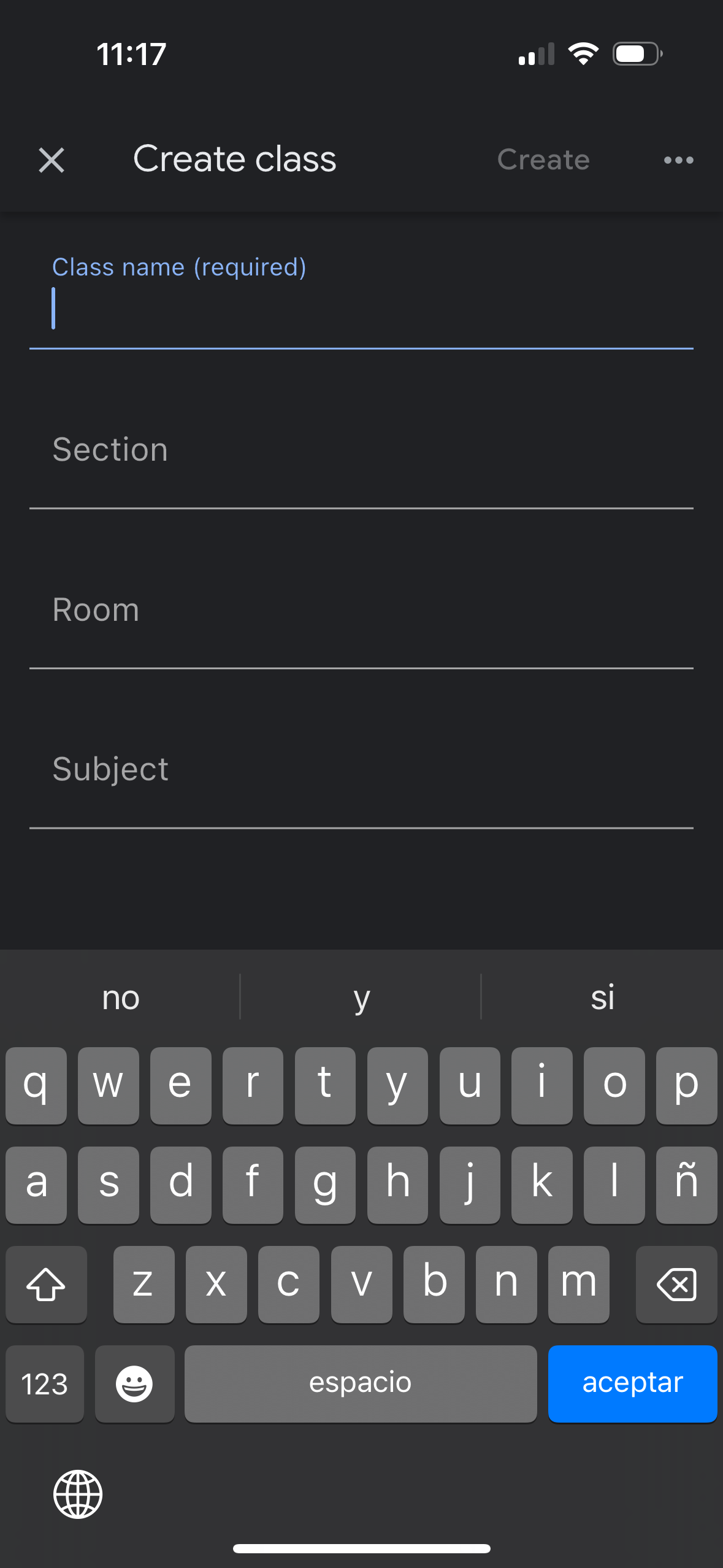Select the suggestion word 'no'
This screenshot has width=723, height=1568.
click(120, 997)
